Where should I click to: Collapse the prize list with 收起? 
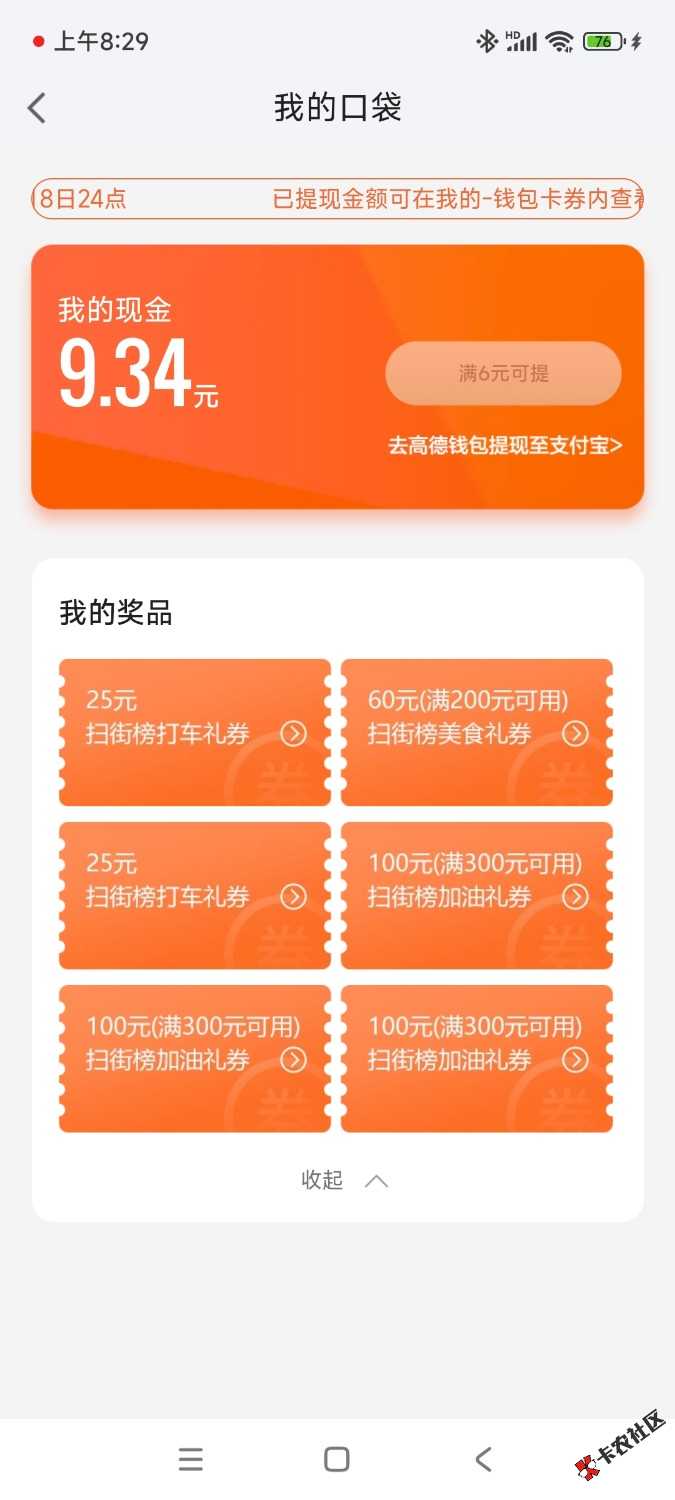(x=343, y=1180)
